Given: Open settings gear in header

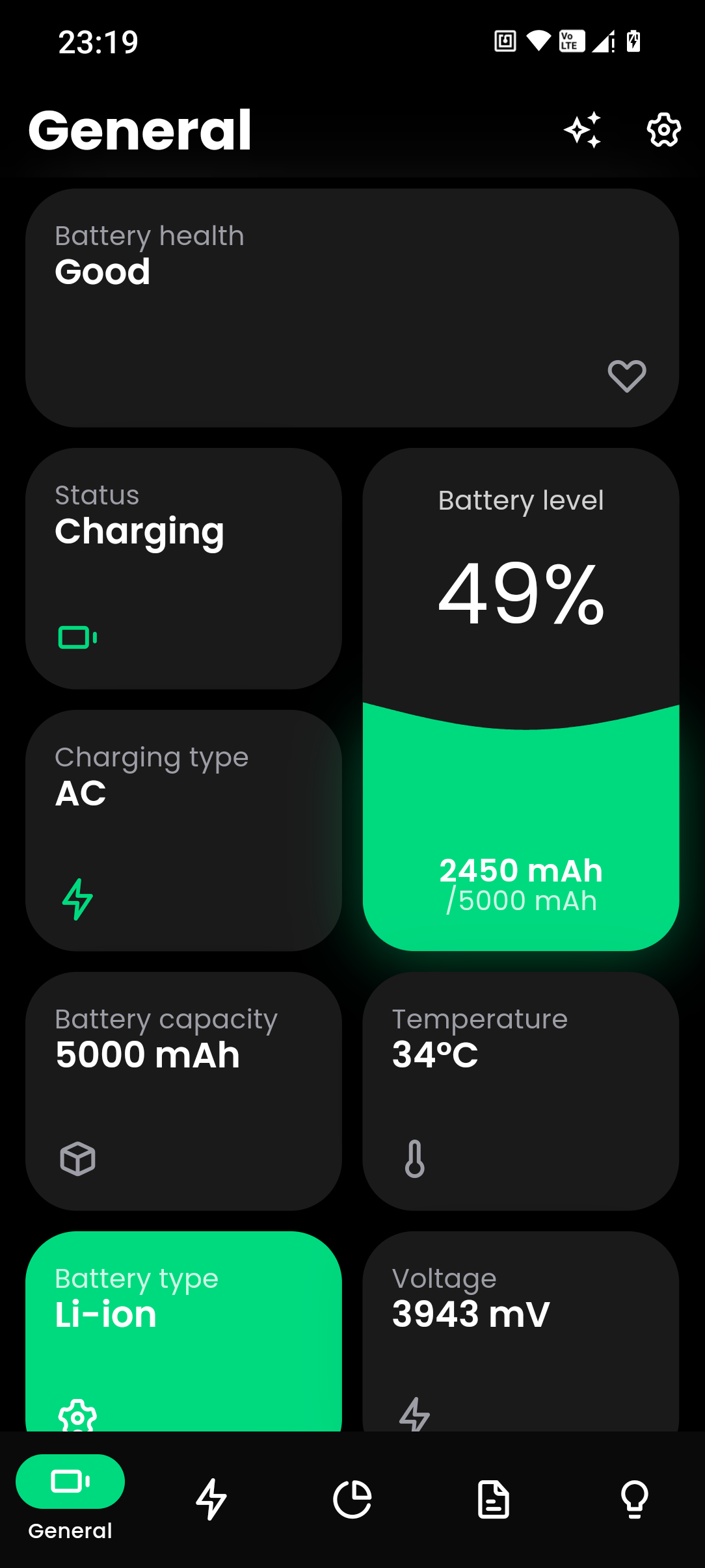Looking at the screenshot, I should 663,130.
